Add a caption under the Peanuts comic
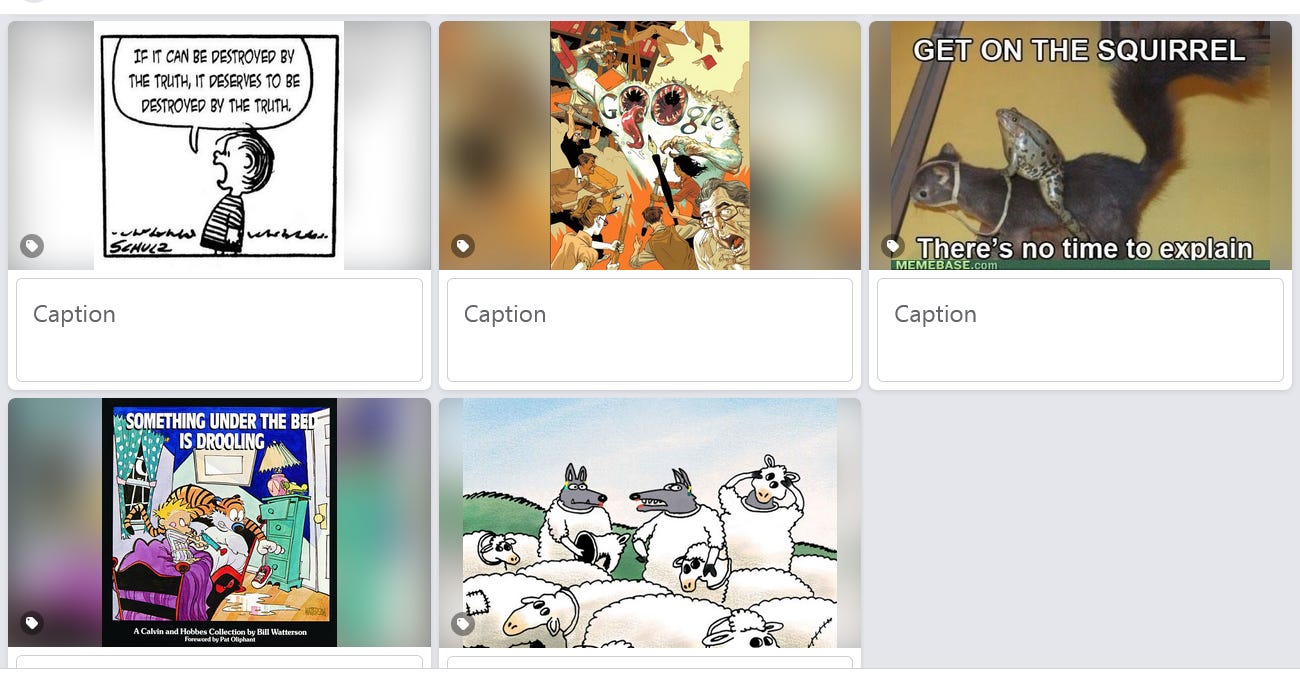Viewport: 1300px width, 681px height. coord(219,329)
